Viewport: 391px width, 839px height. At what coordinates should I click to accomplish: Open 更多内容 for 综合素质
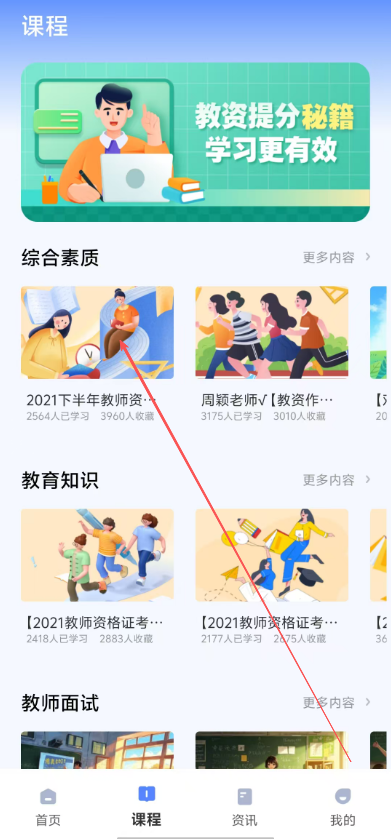(336, 257)
